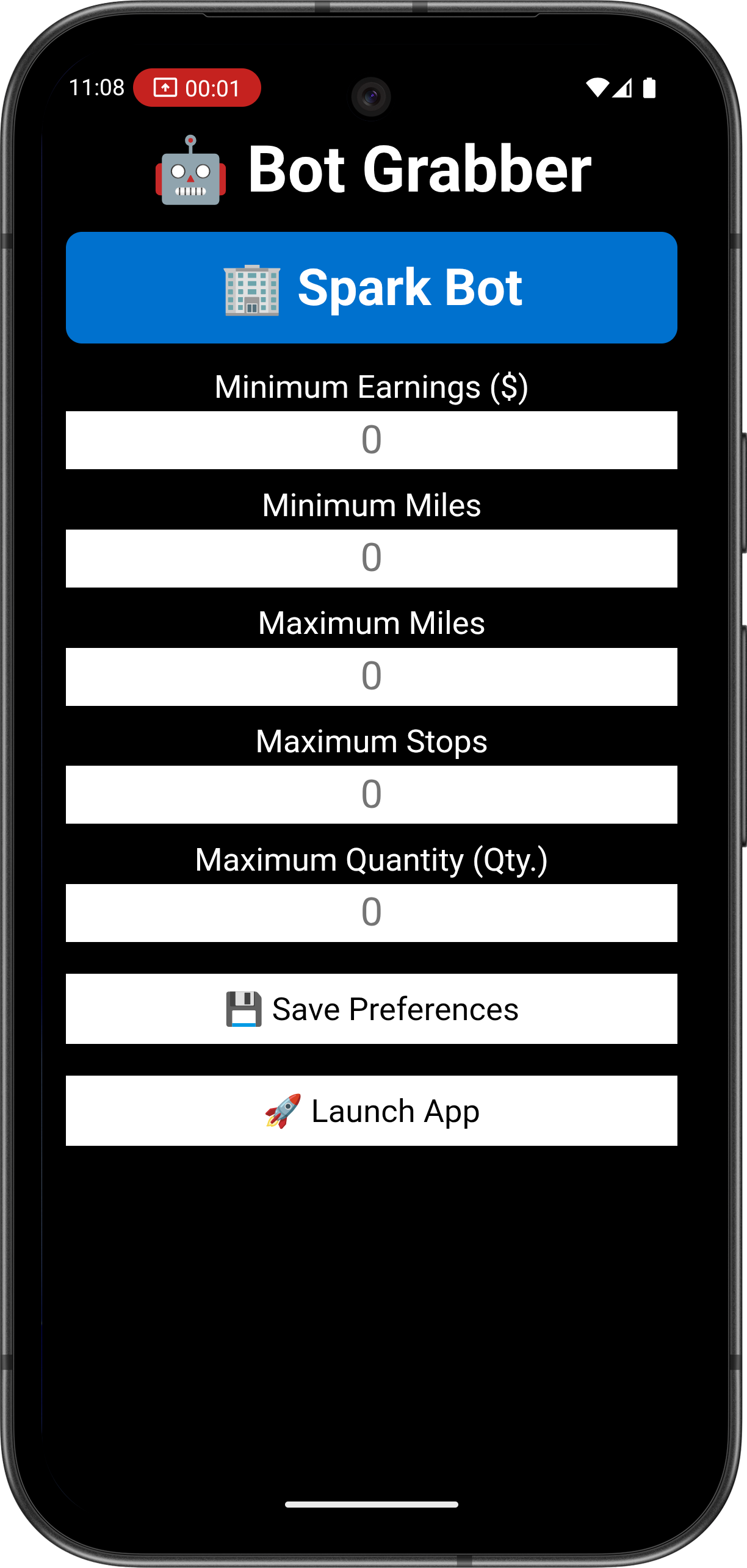Edit the Maximum Miles field
The image size is (747, 1568).
[371, 677]
